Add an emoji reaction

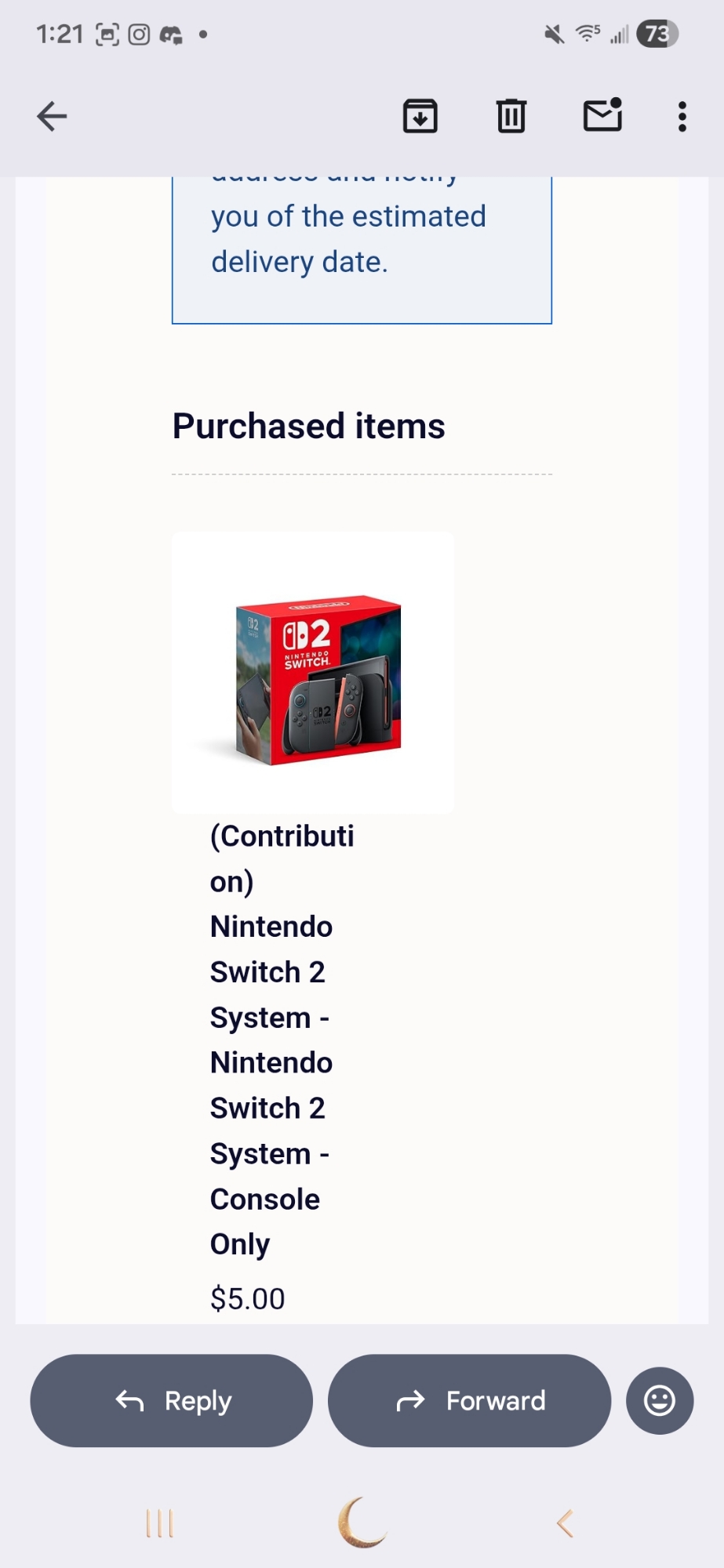coord(659,1400)
